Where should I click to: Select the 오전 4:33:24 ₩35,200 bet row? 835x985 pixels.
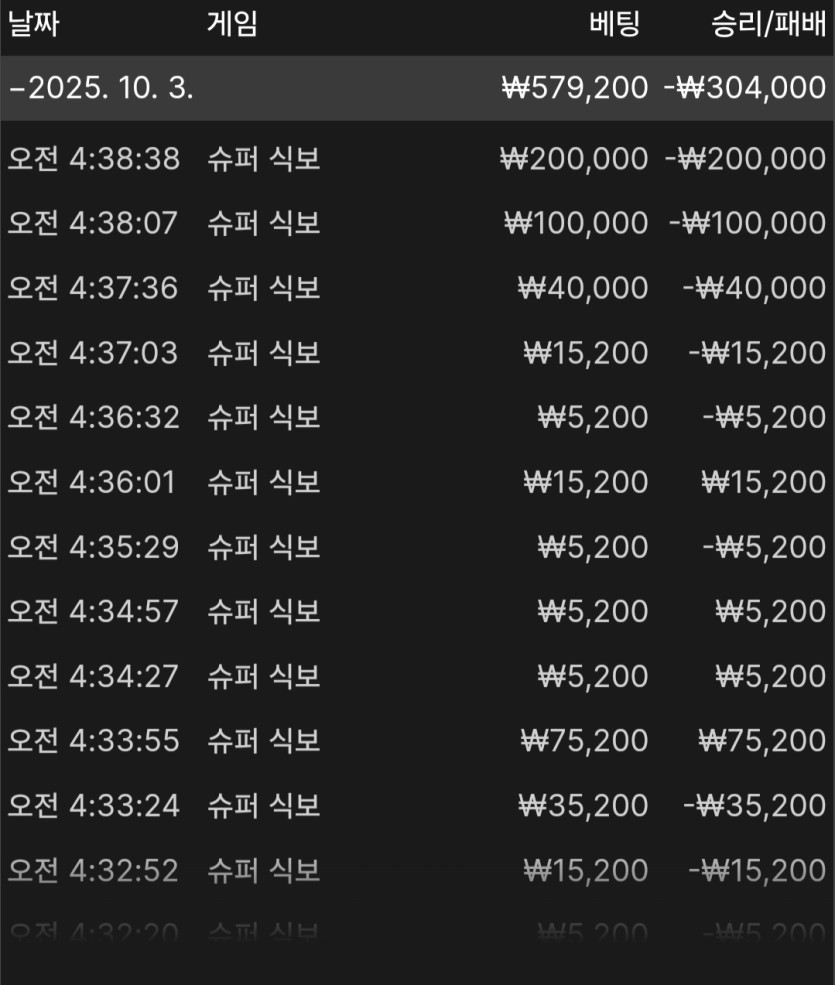point(417,805)
